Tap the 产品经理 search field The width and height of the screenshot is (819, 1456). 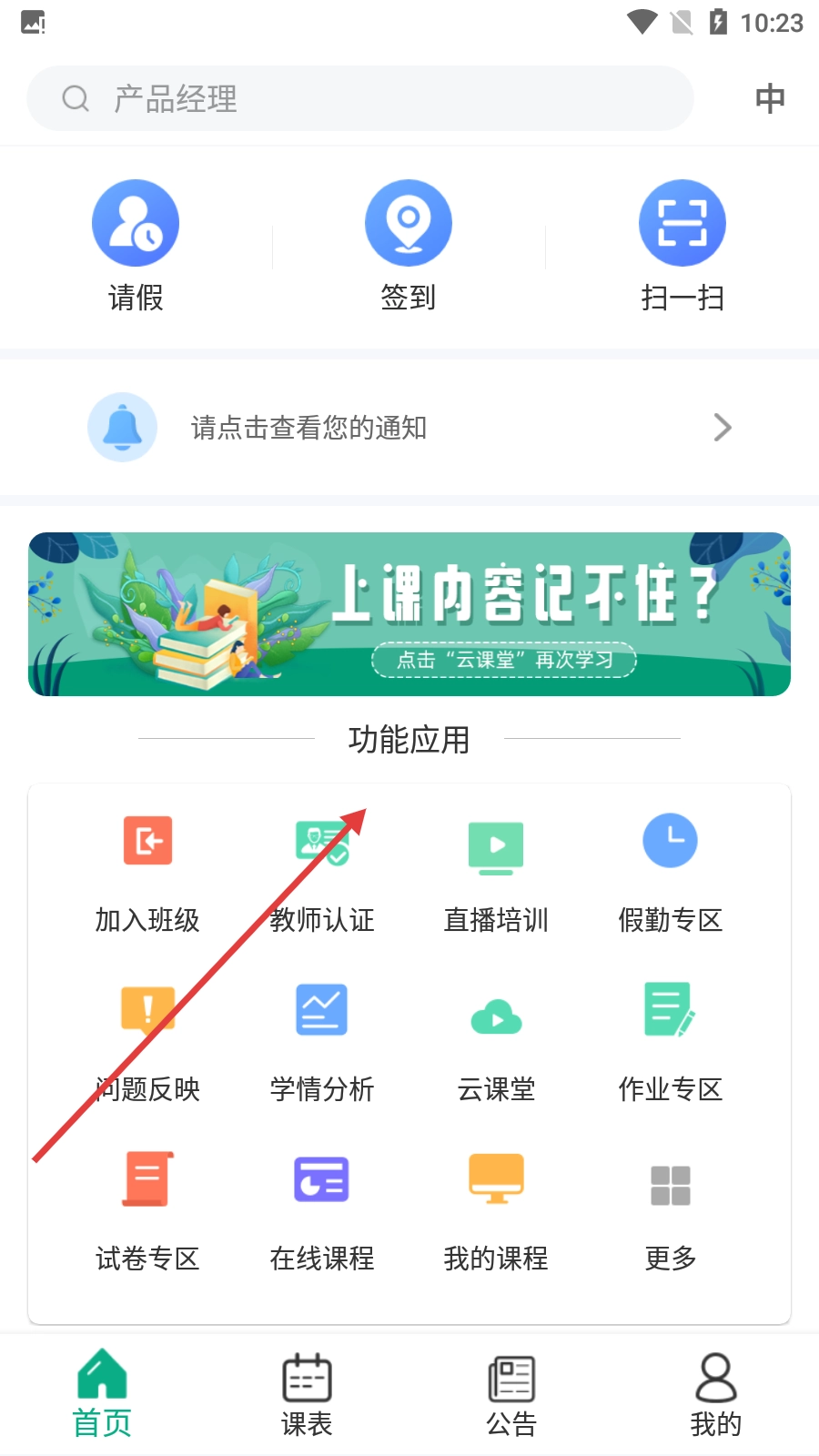click(x=359, y=98)
